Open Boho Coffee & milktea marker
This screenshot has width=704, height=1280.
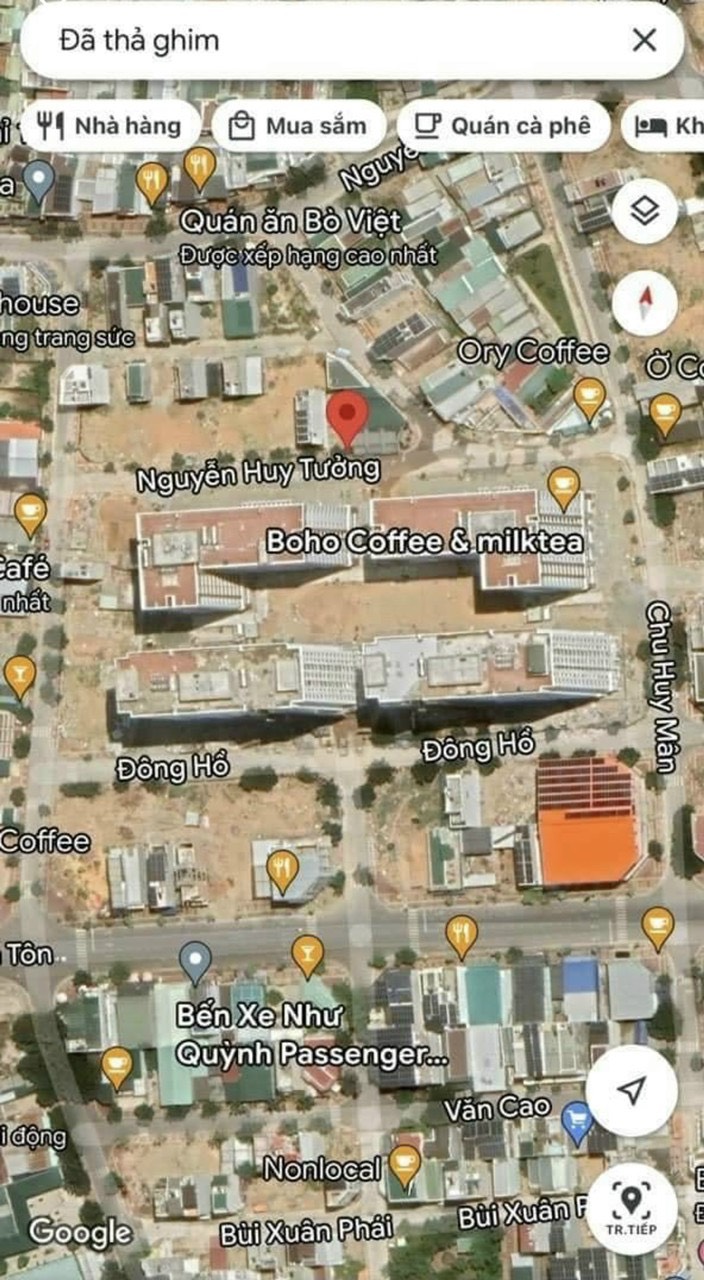pos(564,487)
